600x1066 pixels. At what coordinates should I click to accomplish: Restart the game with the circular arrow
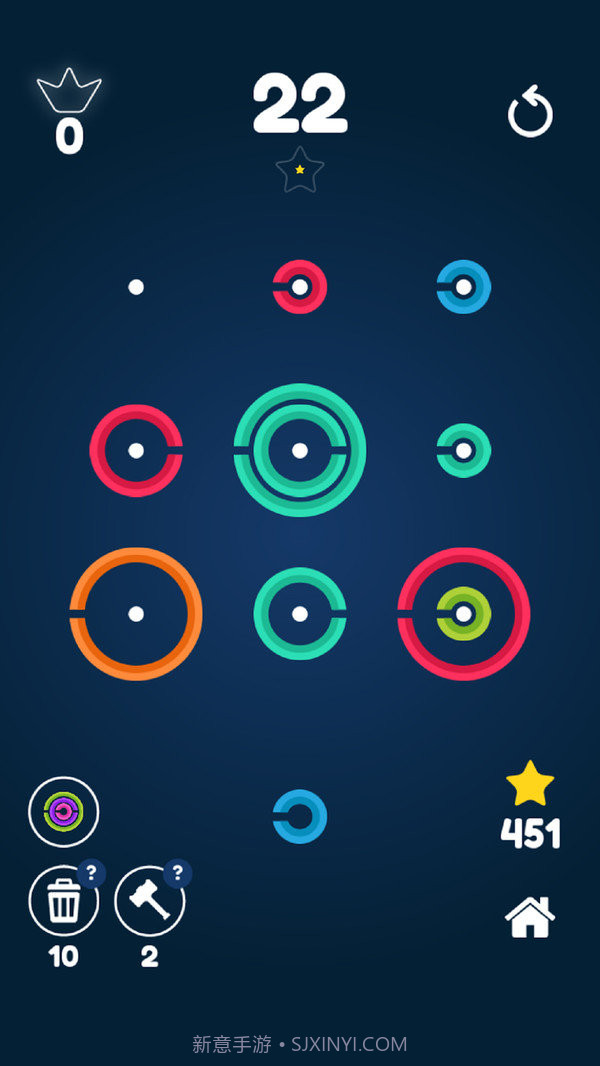[530, 112]
